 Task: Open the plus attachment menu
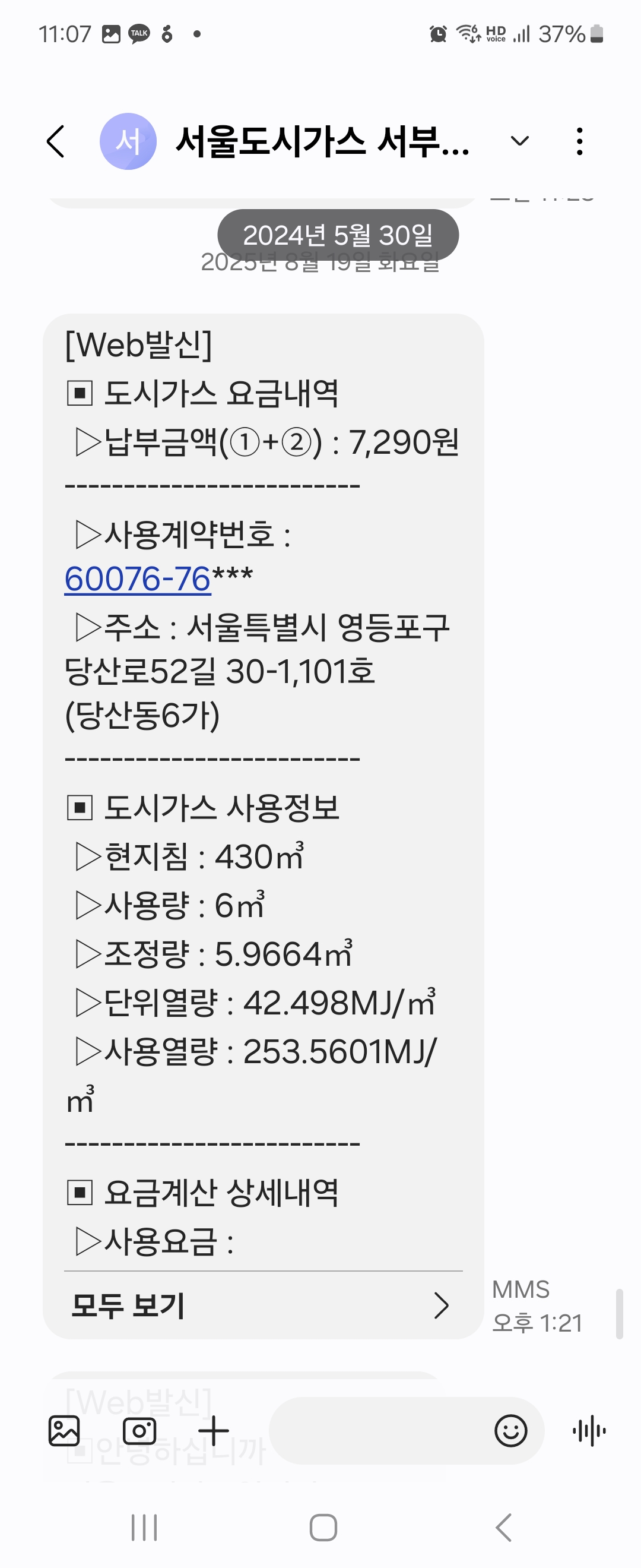click(x=214, y=1430)
